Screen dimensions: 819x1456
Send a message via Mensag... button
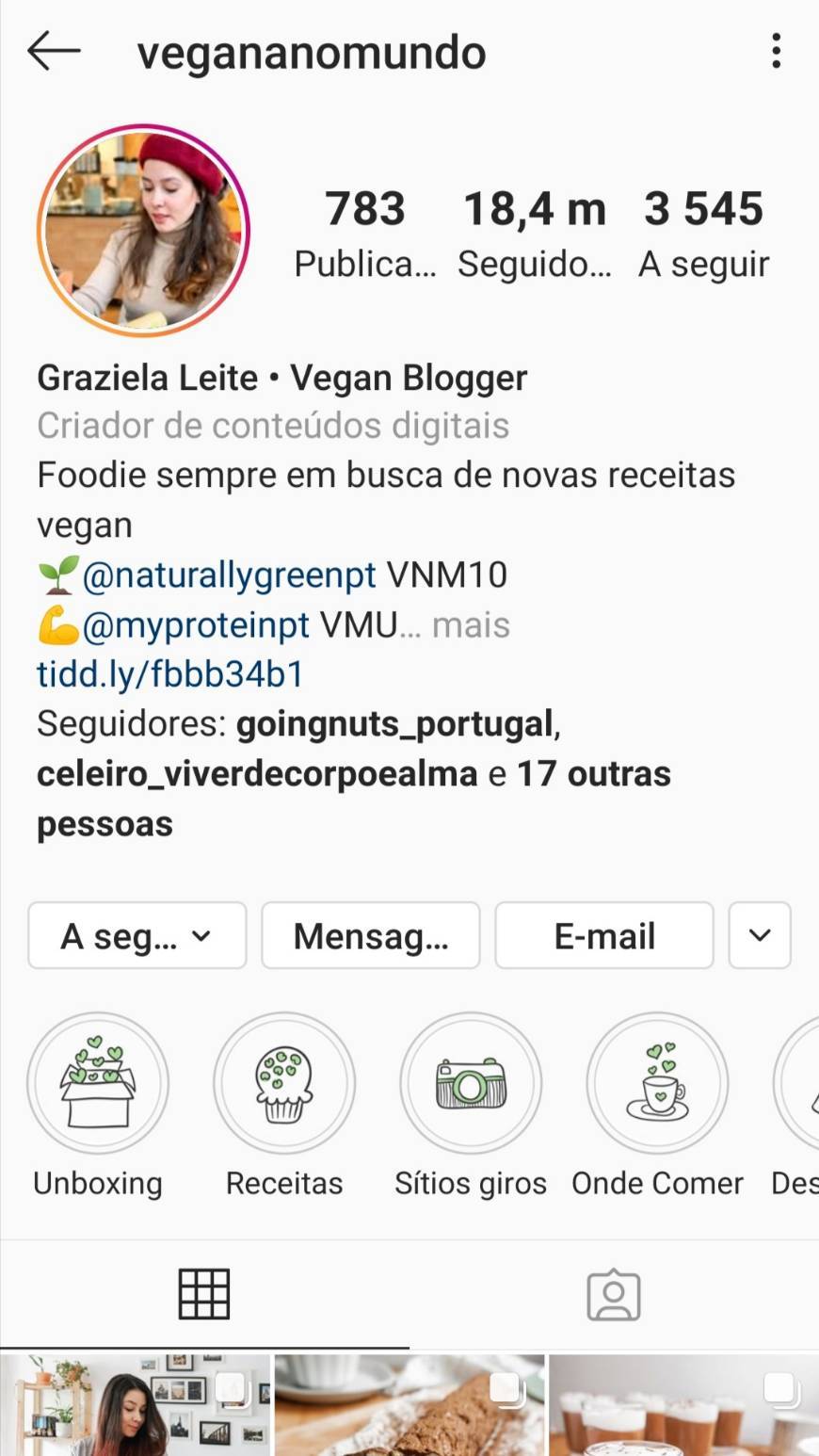[370, 935]
